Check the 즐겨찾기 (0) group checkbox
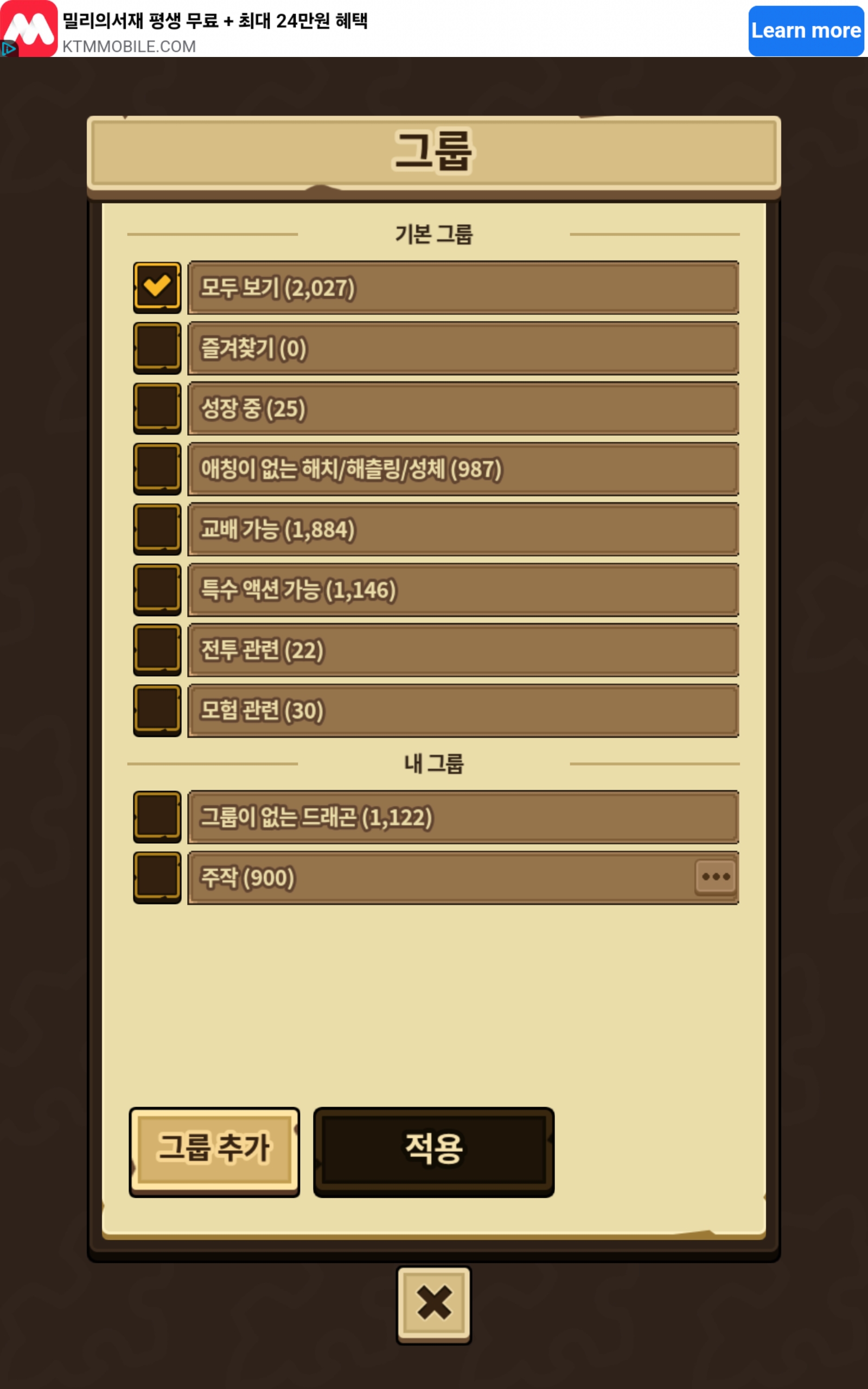This screenshot has height=1389, width=868. point(157,348)
